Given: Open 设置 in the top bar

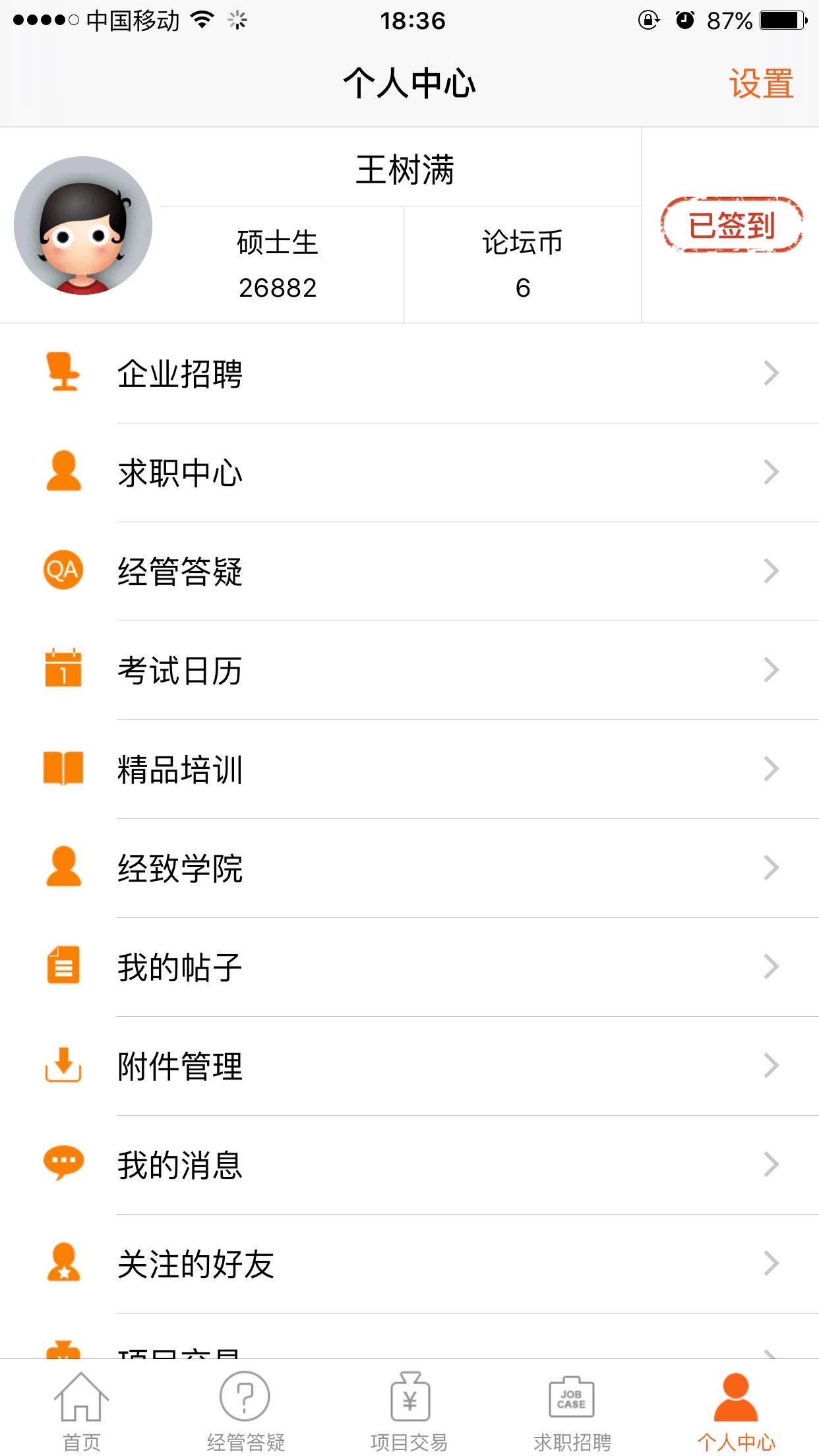Looking at the screenshot, I should point(760,84).
